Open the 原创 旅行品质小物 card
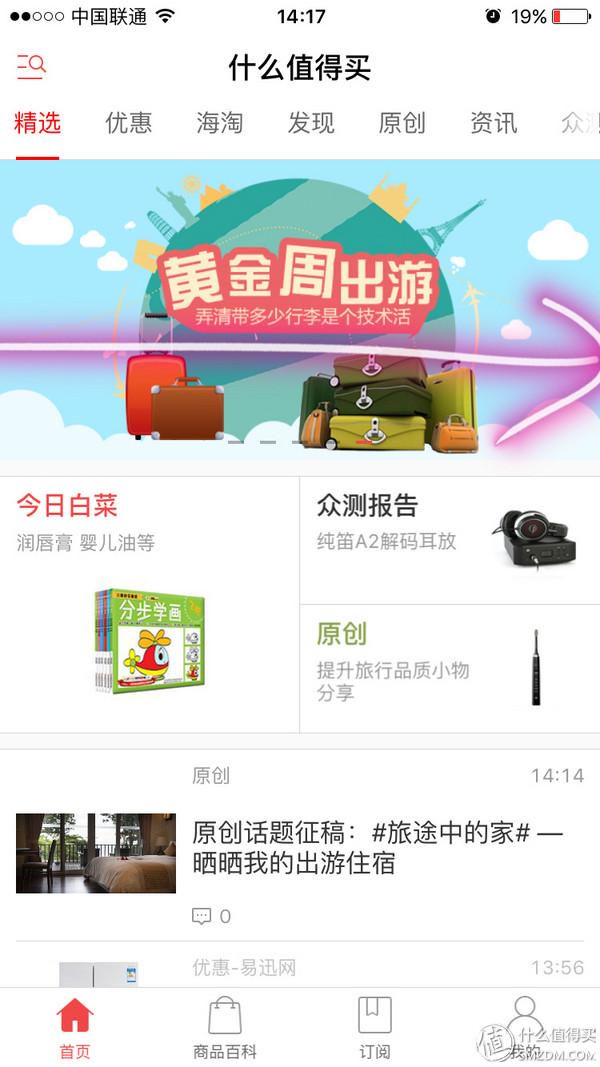 point(450,669)
